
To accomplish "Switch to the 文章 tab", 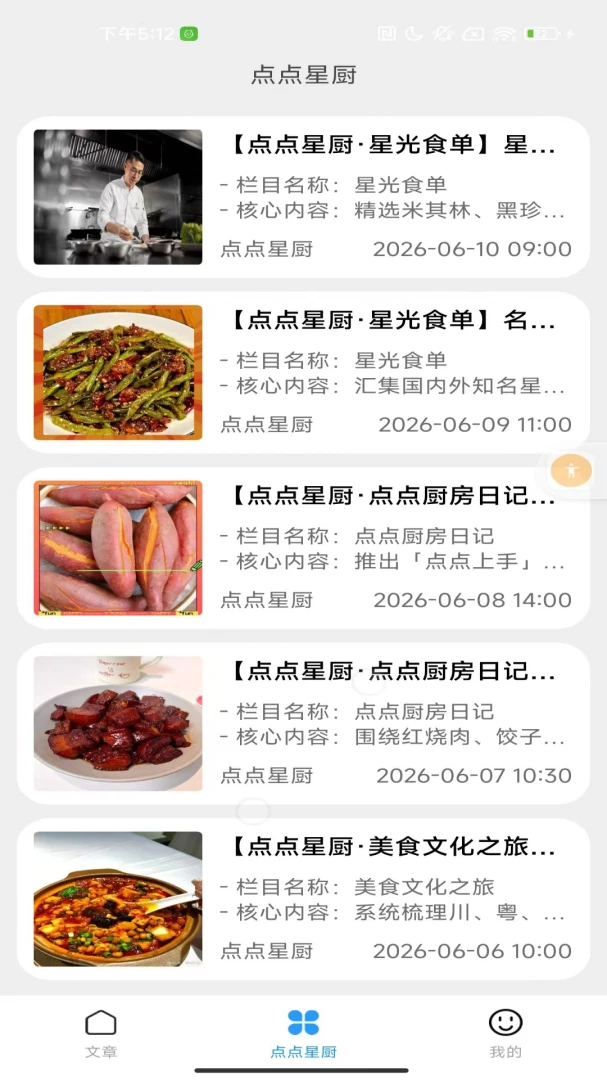I will (101, 1033).
